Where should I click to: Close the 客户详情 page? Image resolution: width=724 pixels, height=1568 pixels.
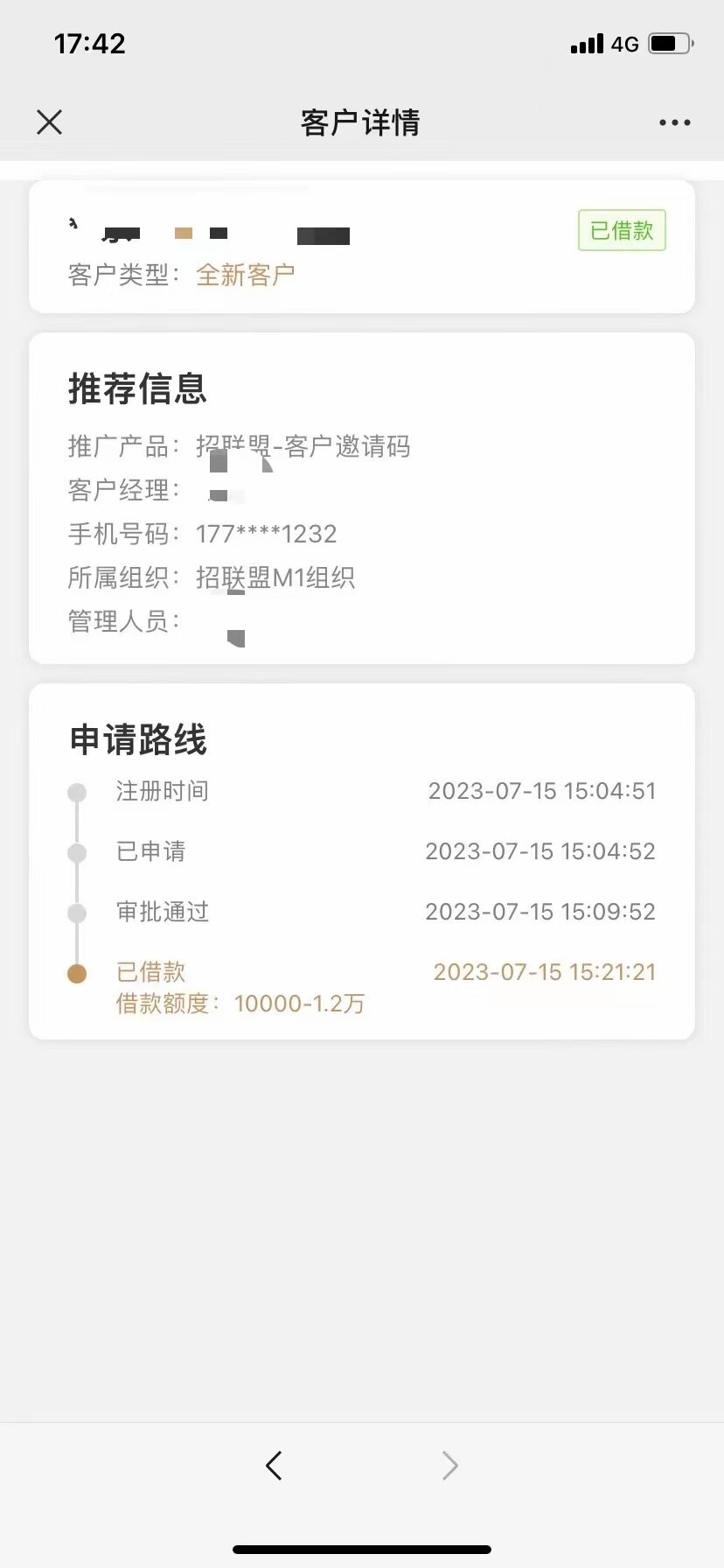coord(50,122)
